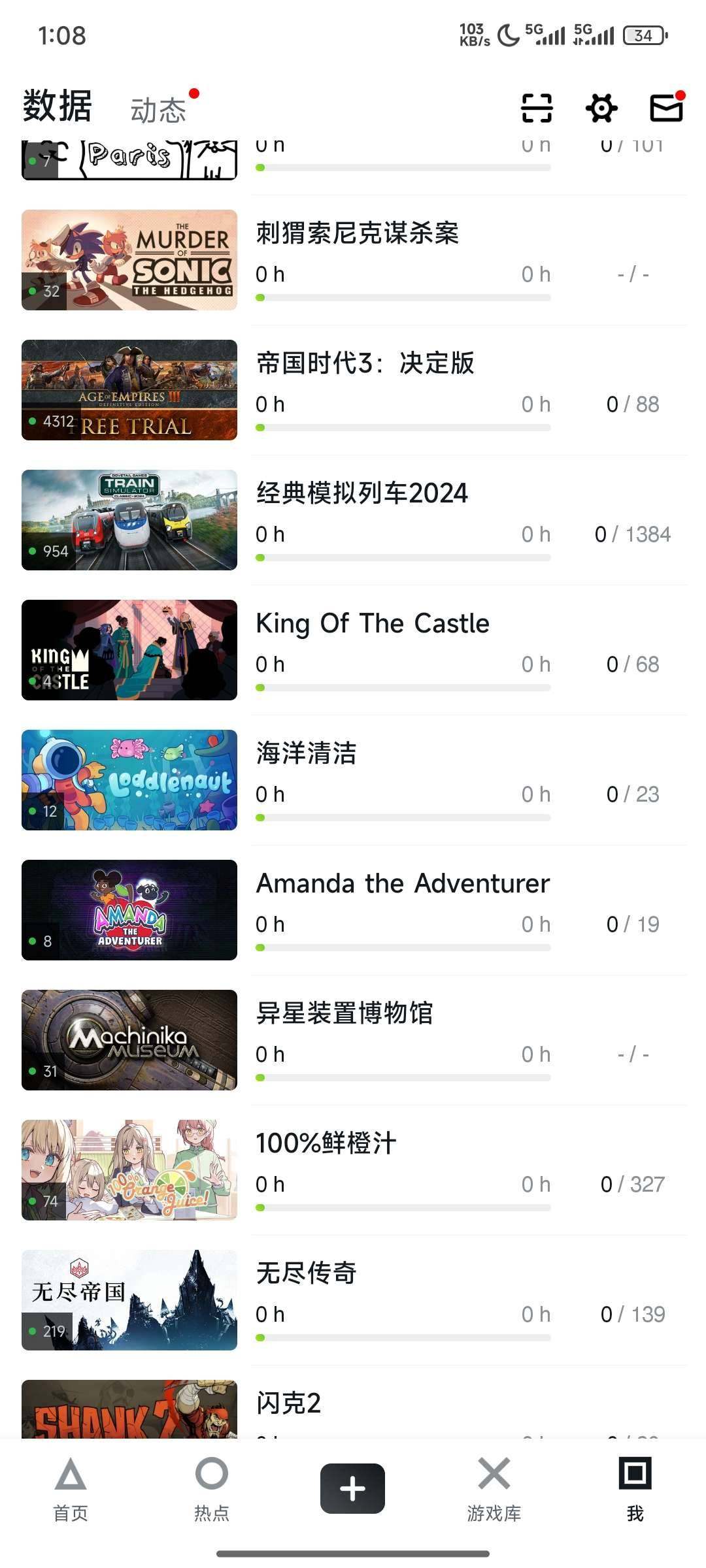View 100%鲜橙汁 game details

(326, 1144)
